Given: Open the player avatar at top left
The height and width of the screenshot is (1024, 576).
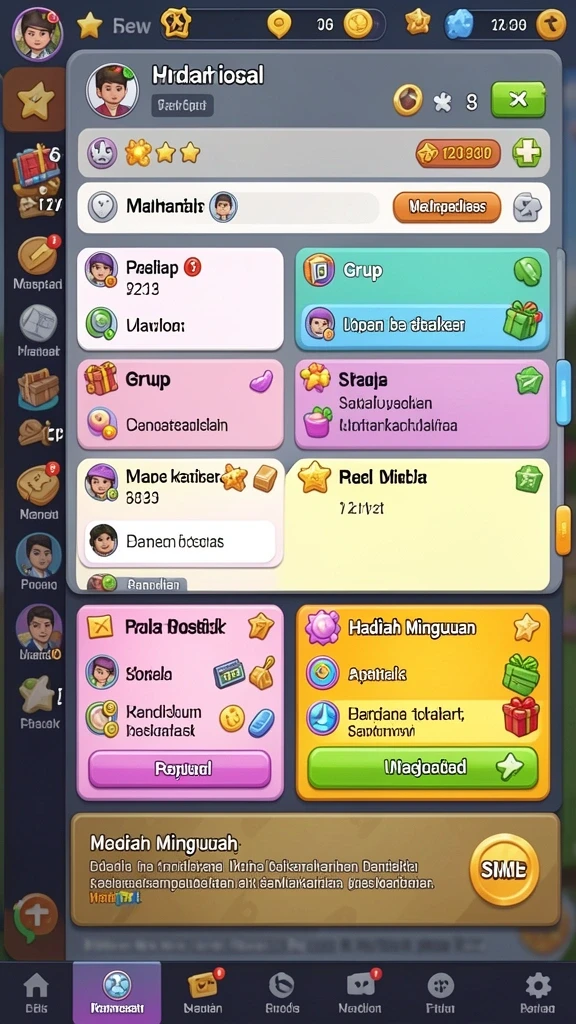Looking at the screenshot, I should pyautogui.click(x=37, y=34).
